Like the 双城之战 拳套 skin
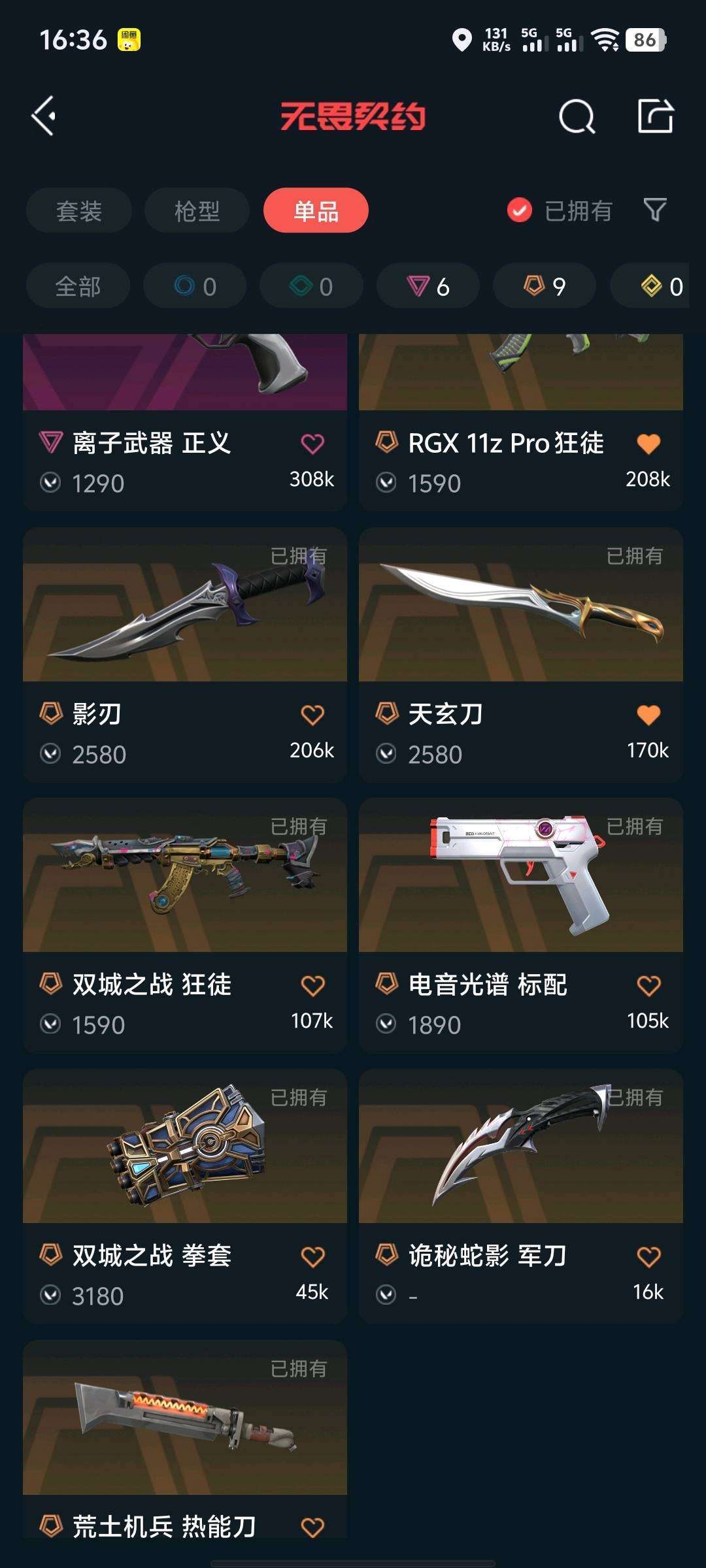 (x=312, y=1256)
